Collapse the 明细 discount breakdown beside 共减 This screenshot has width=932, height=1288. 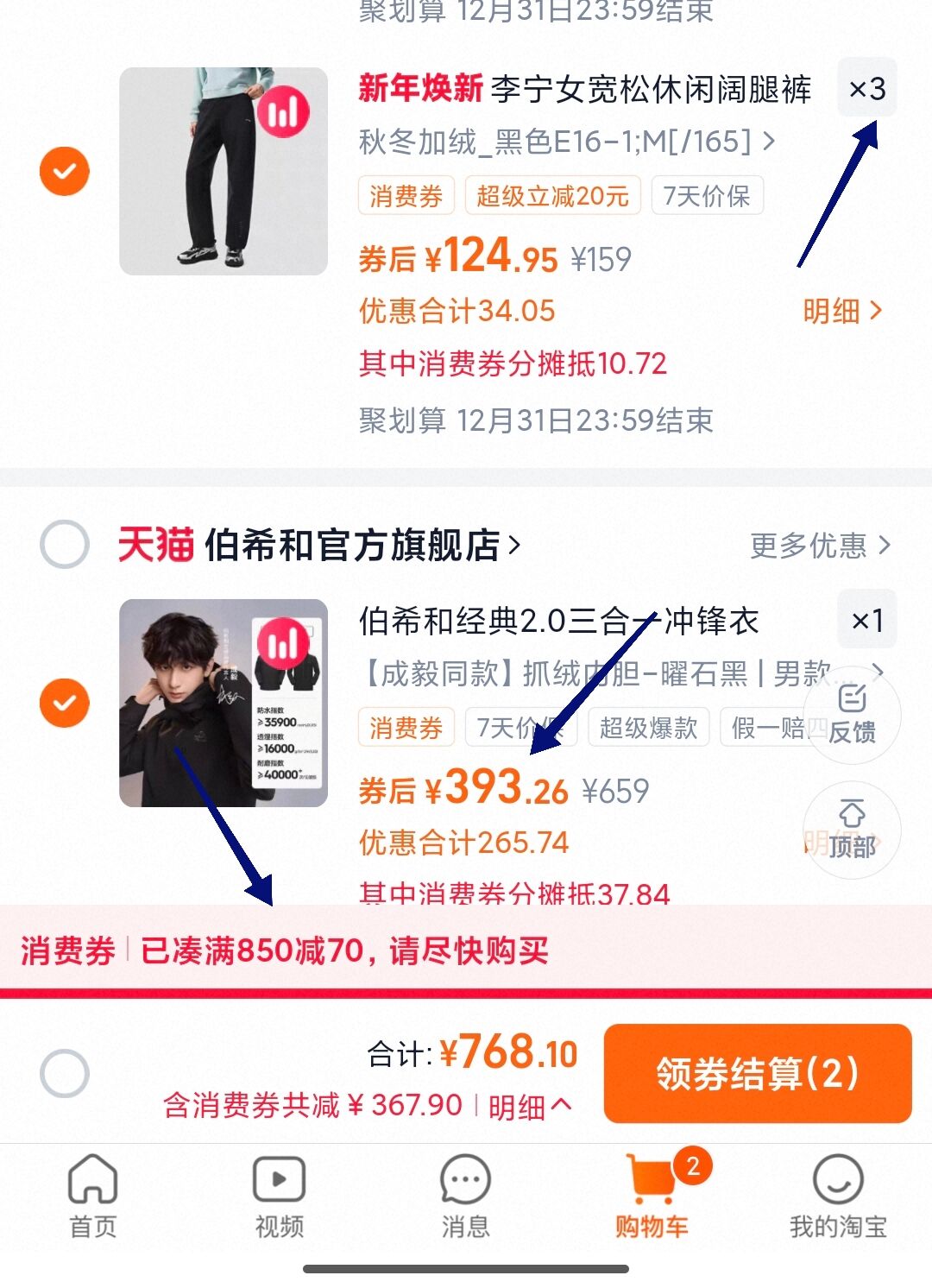tap(529, 1106)
